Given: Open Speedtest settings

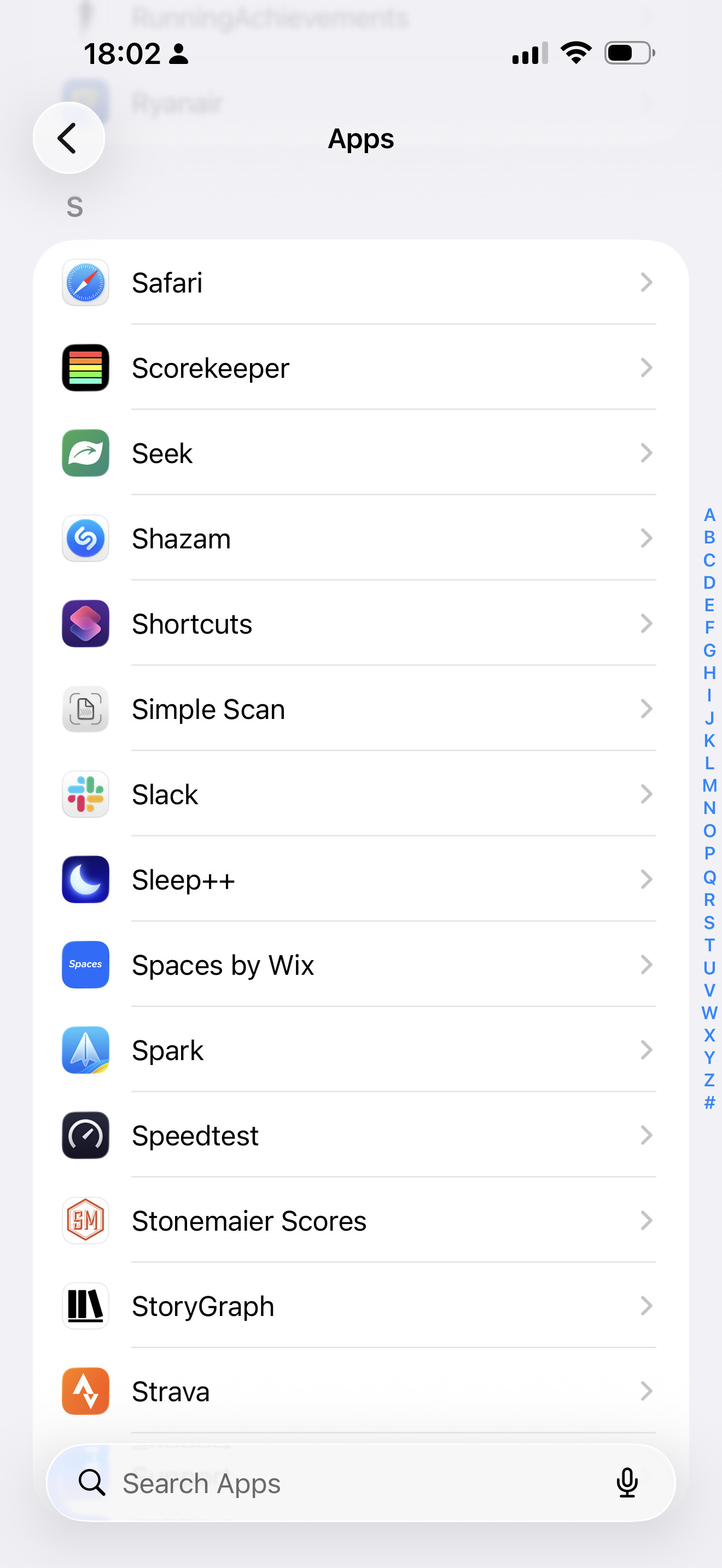Looking at the screenshot, I should click(359, 1135).
